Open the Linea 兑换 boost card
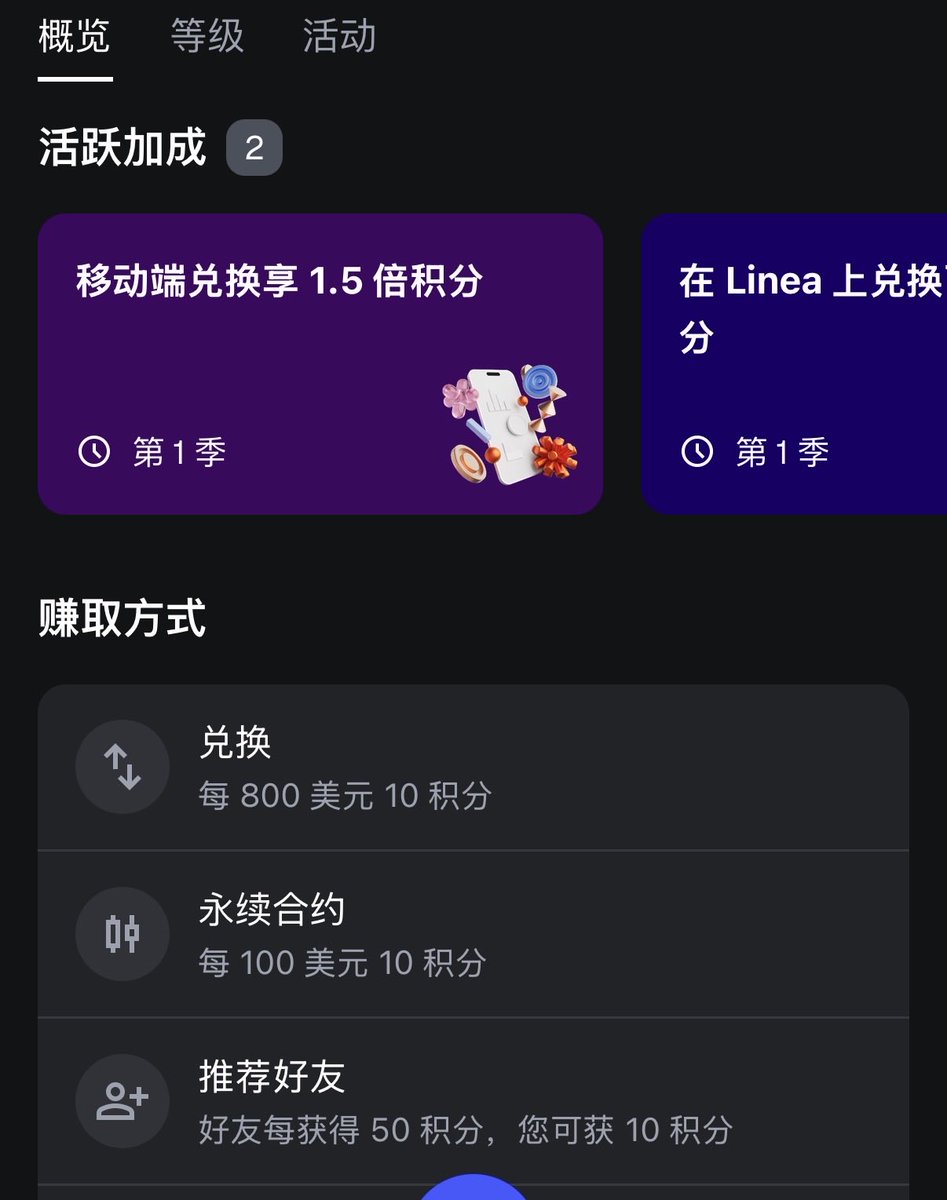 coord(795,364)
